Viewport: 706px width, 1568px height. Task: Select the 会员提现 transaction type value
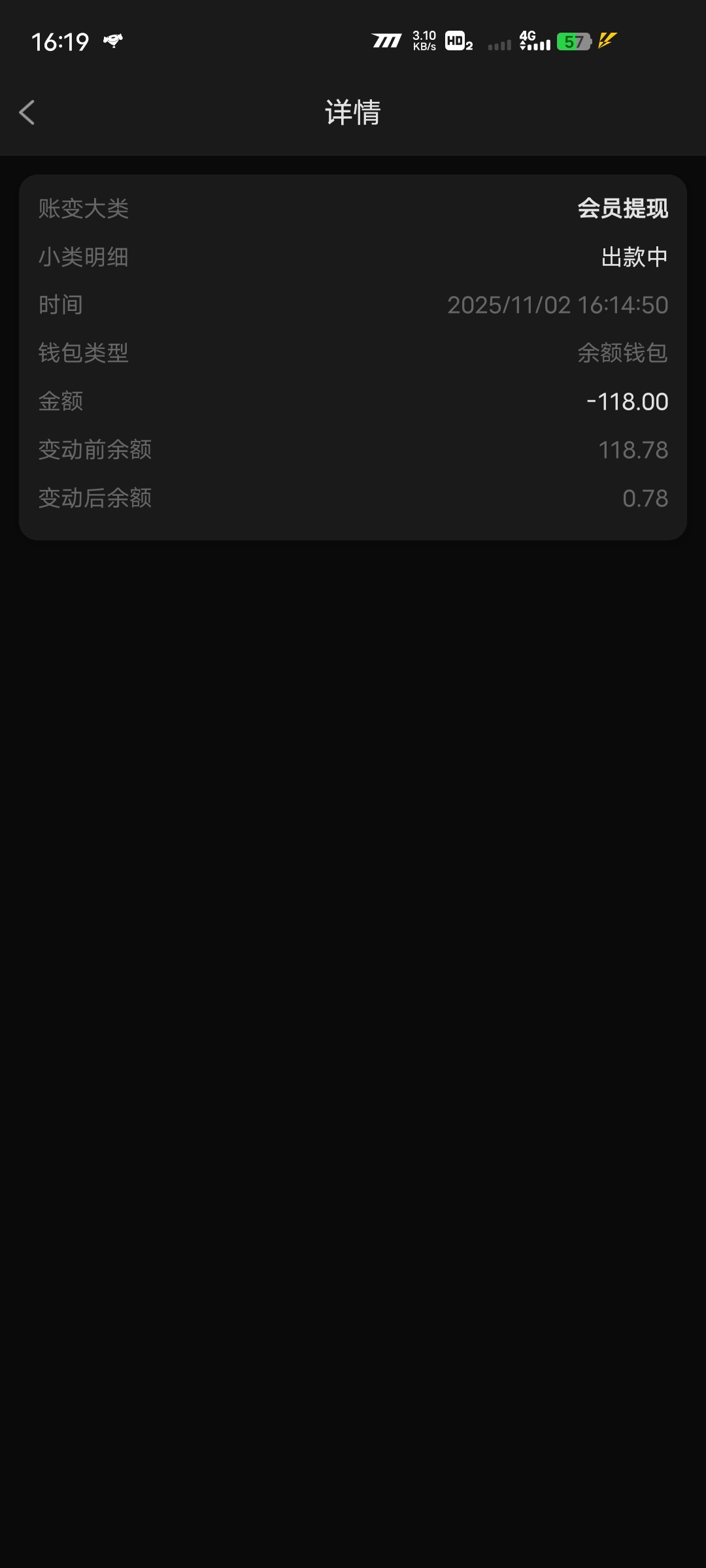click(x=622, y=209)
